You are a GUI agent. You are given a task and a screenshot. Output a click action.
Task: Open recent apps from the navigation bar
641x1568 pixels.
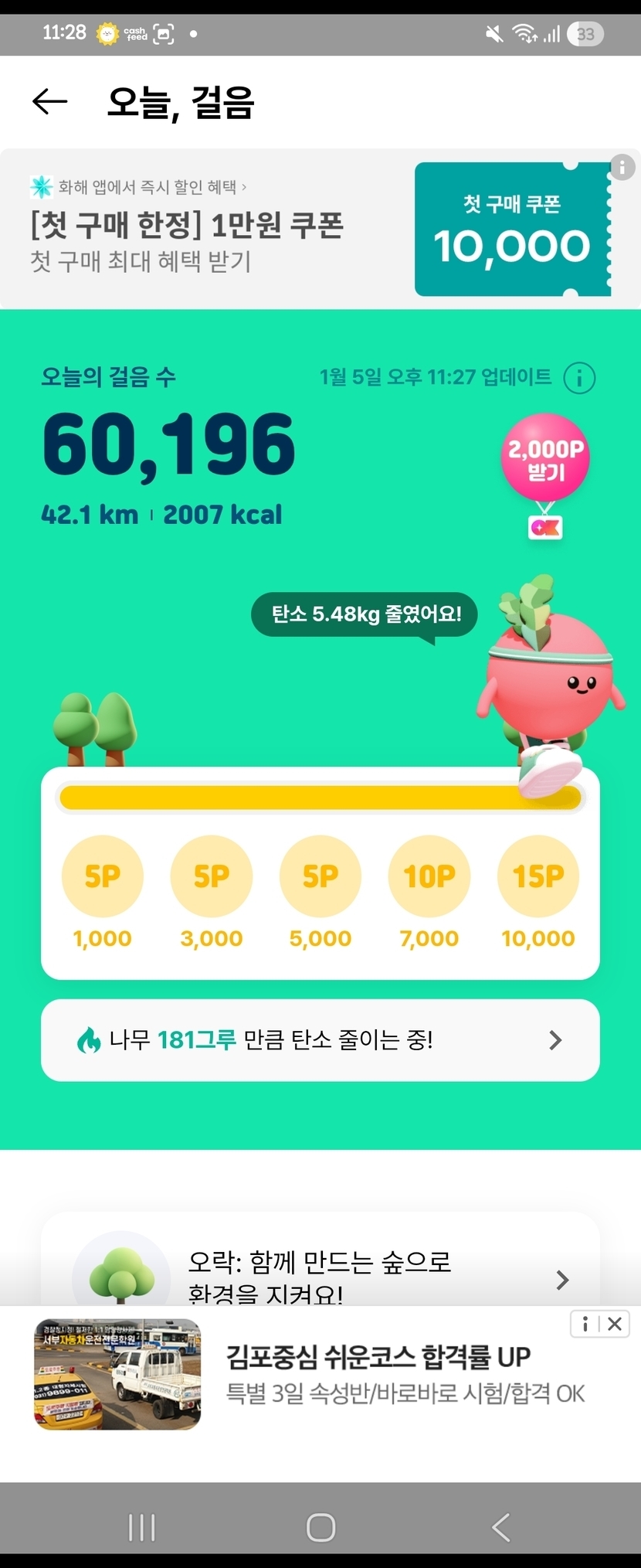click(142, 1527)
